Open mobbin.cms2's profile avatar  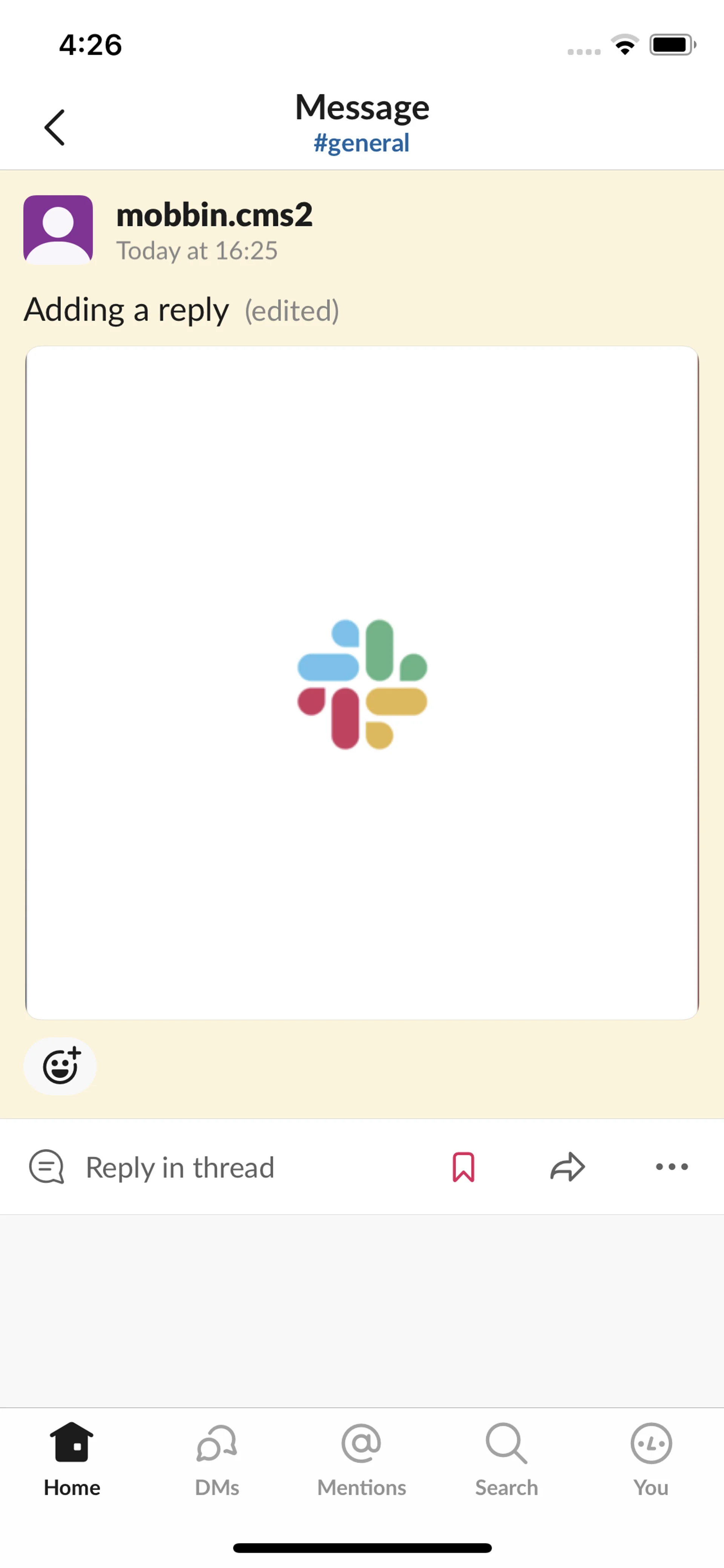[58, 229]
